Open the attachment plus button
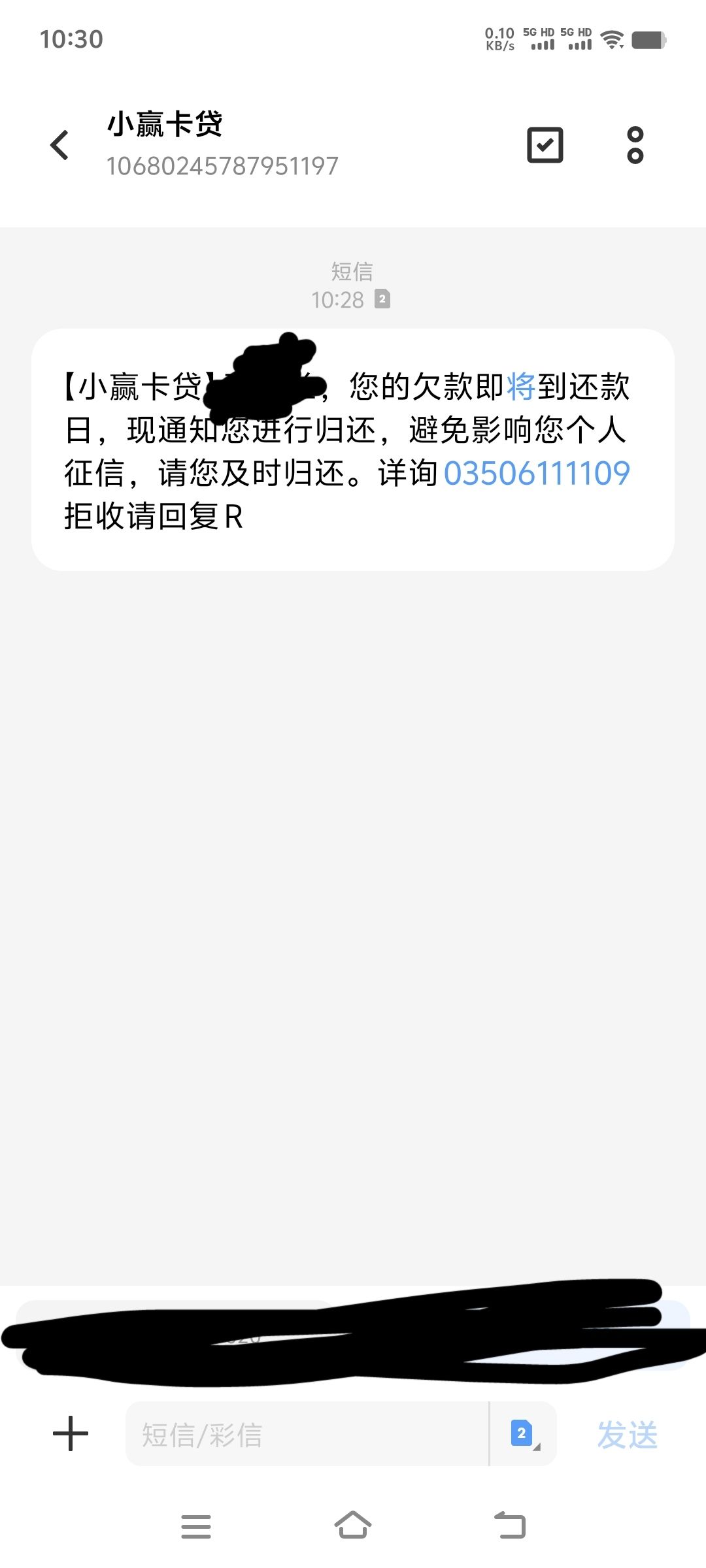 71,1434
